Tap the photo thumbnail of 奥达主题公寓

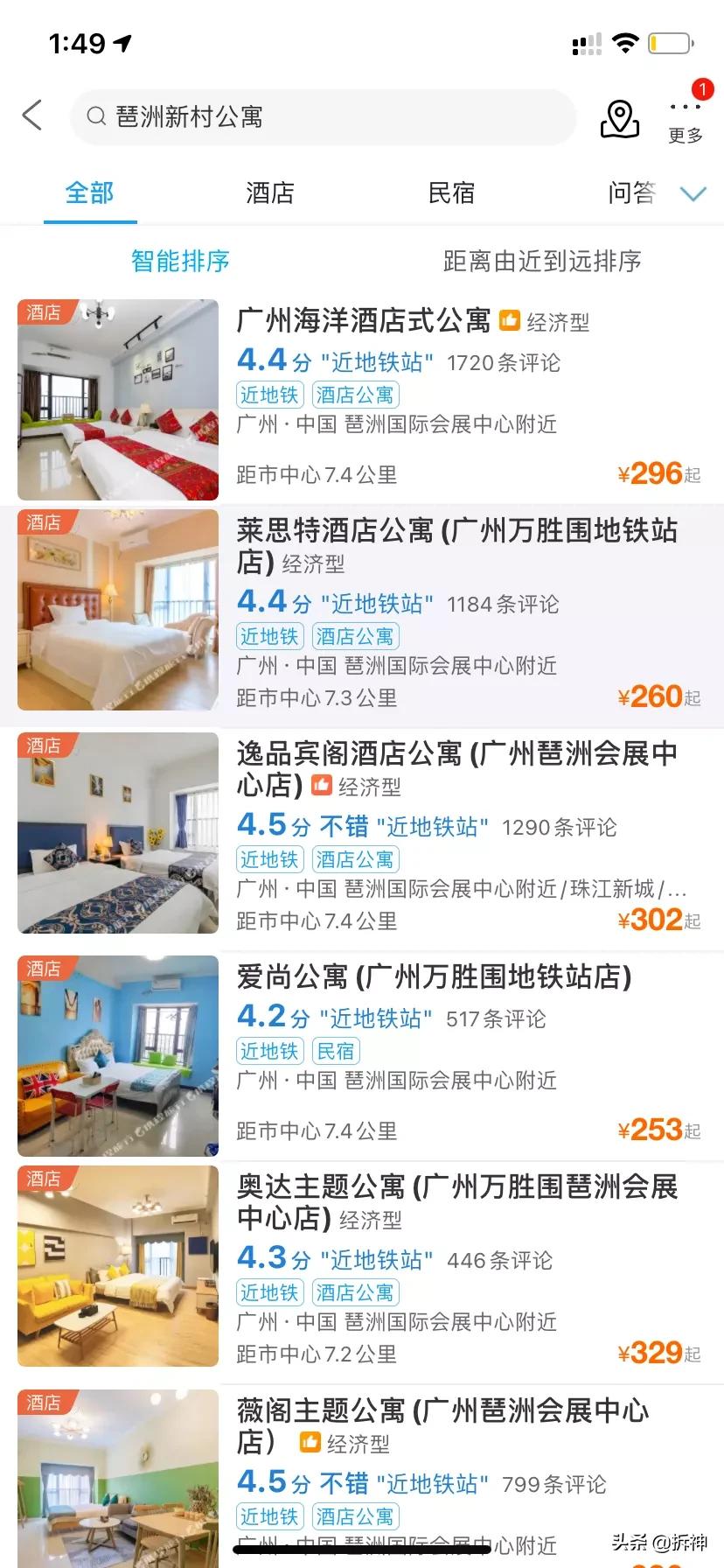click(117, 1266)
